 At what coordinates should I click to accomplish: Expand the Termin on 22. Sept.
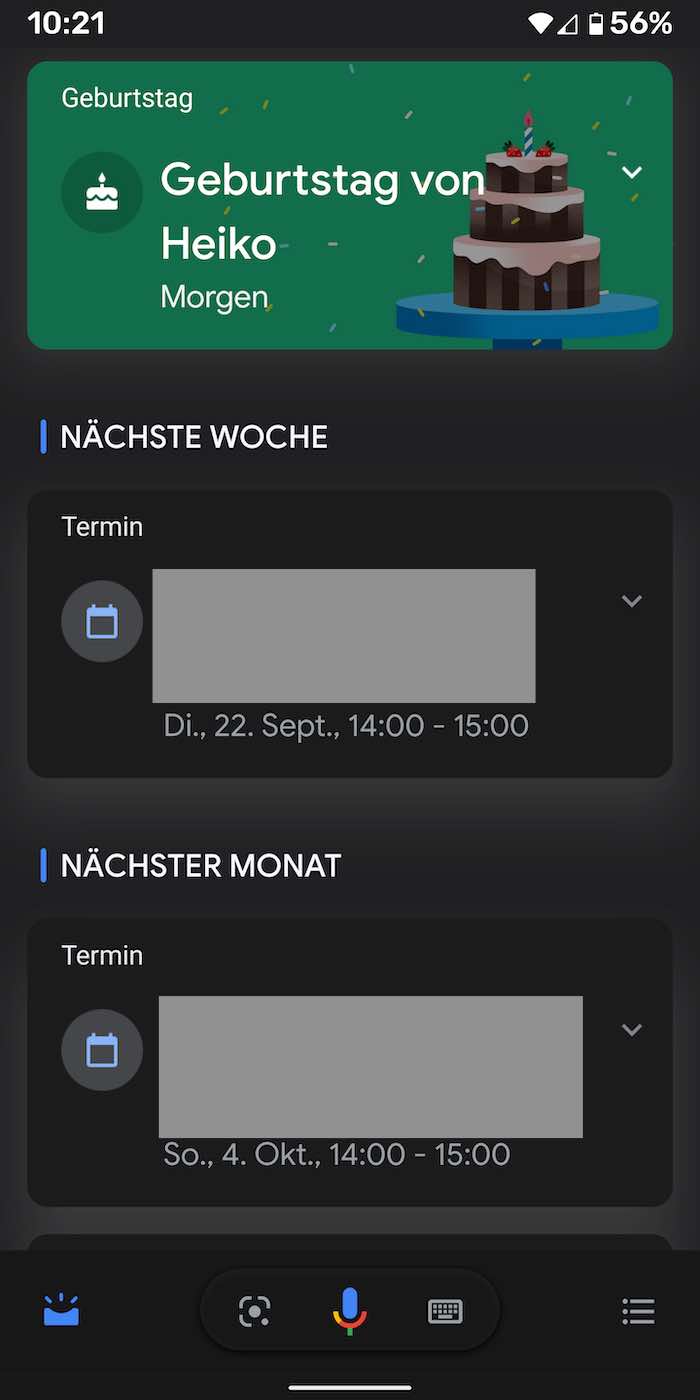click(x=631, y=601)
